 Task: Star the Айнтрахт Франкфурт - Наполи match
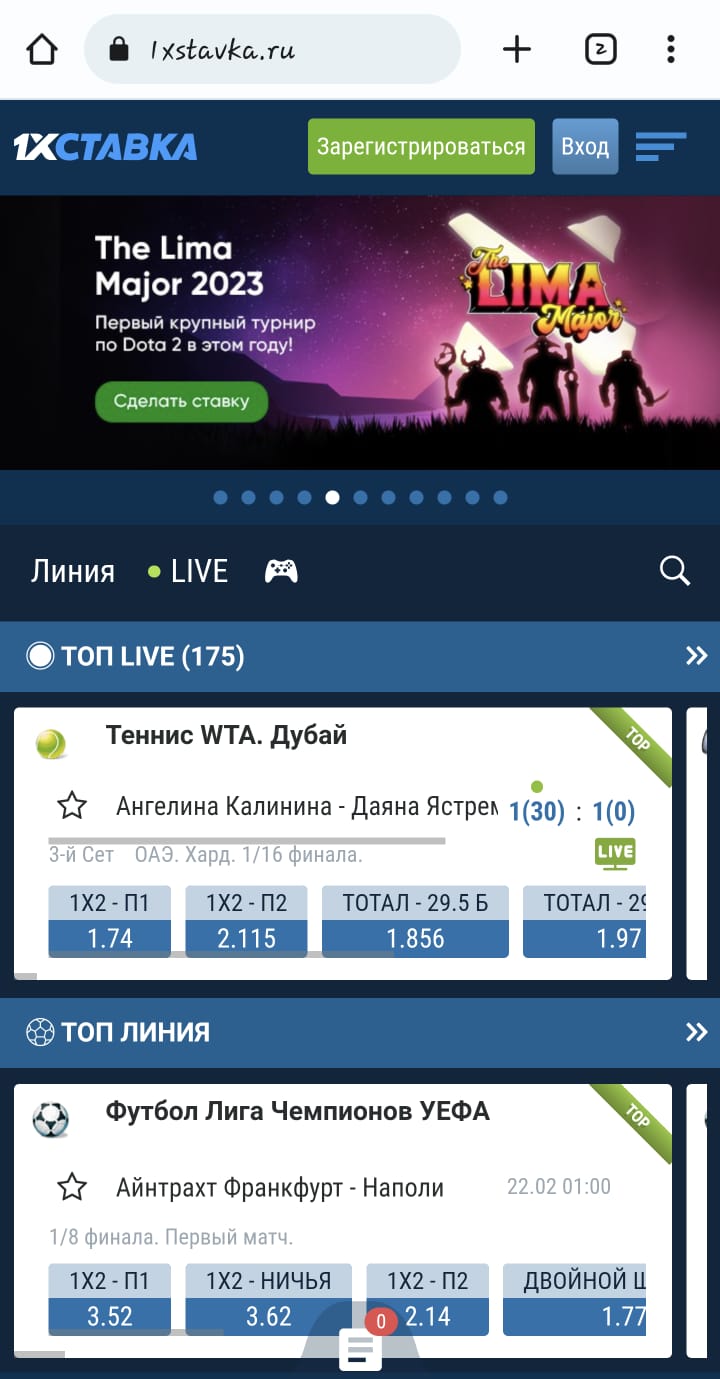pyautogui.click(x=71, y=1185)
